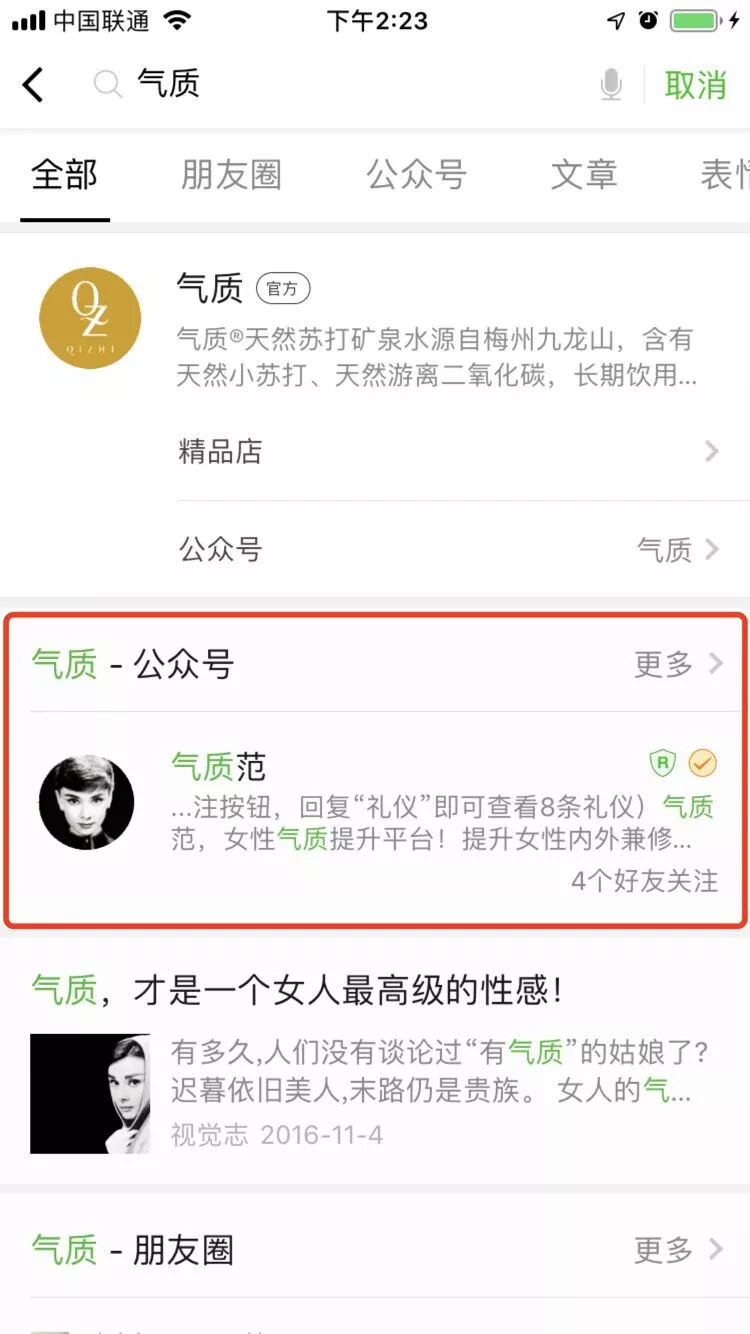Switch to the 公众号 tab
The width and height of the screenshot is (750, 1334).
pos(416,175)
